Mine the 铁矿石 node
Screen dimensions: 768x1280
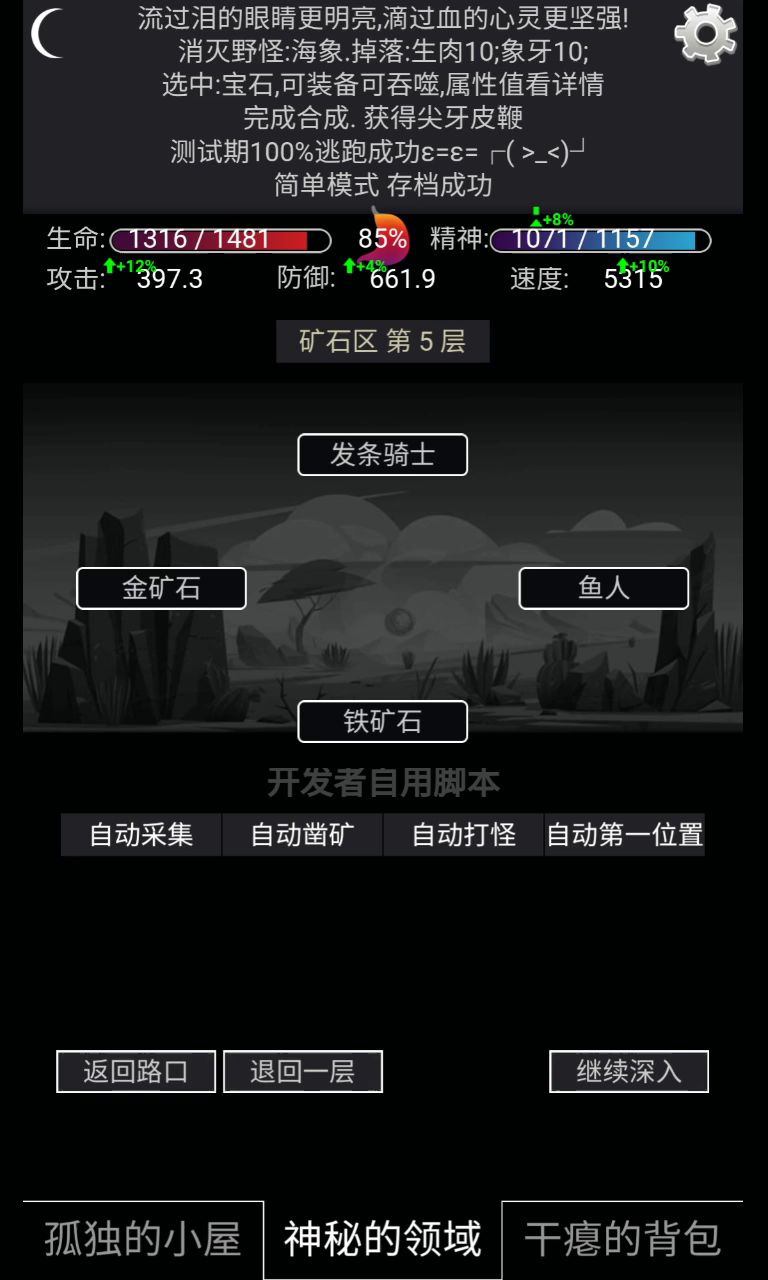click(x=382, y=721)
